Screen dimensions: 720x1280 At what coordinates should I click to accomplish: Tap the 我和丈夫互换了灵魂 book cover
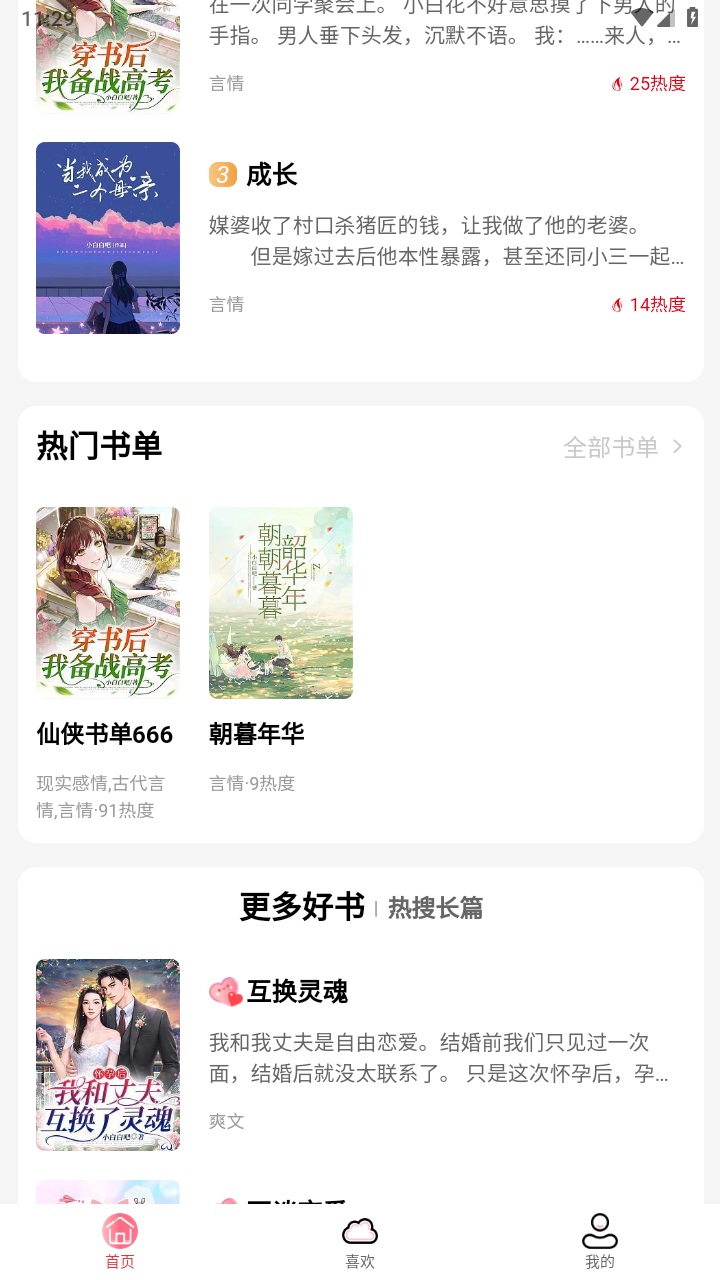coord(107,1054)
